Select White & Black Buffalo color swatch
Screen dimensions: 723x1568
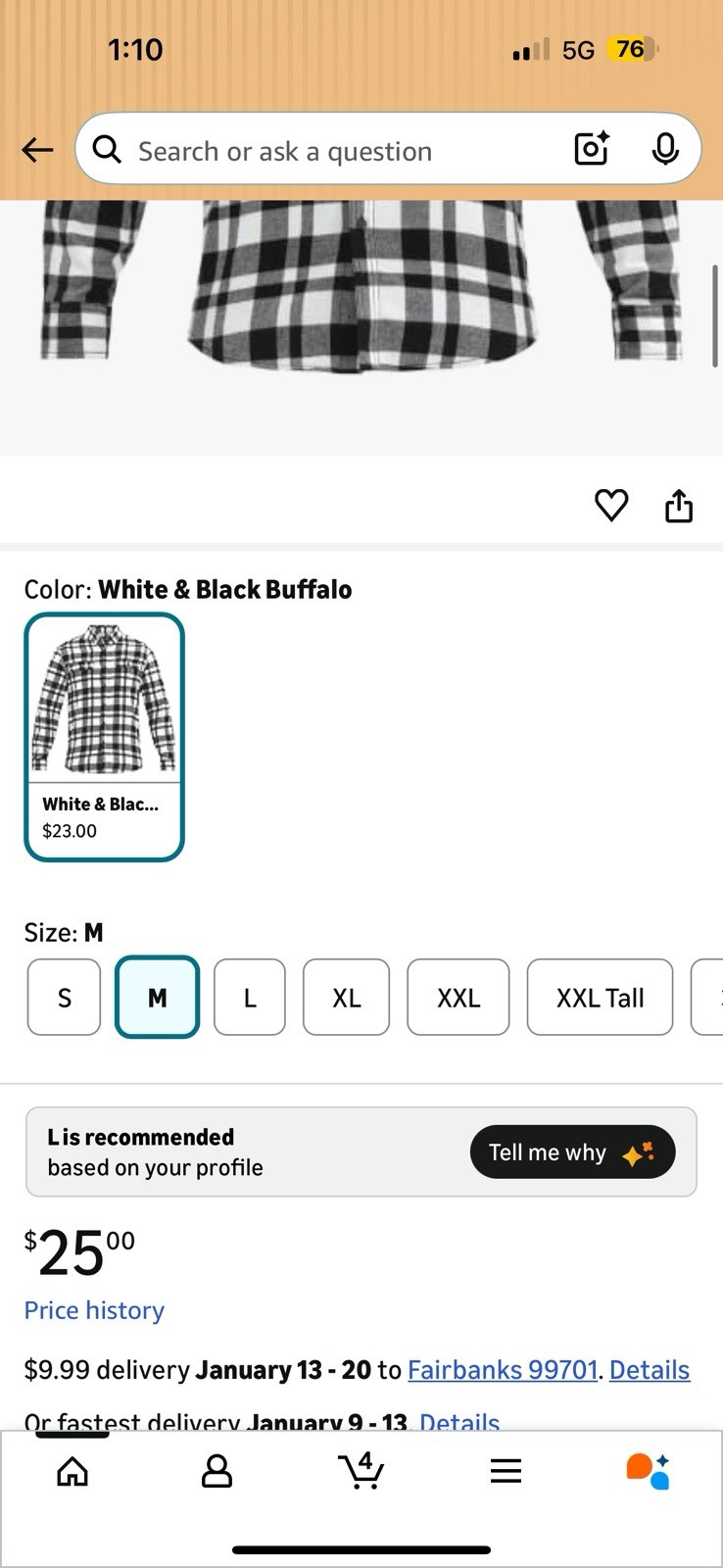click(x=104, y=737)
